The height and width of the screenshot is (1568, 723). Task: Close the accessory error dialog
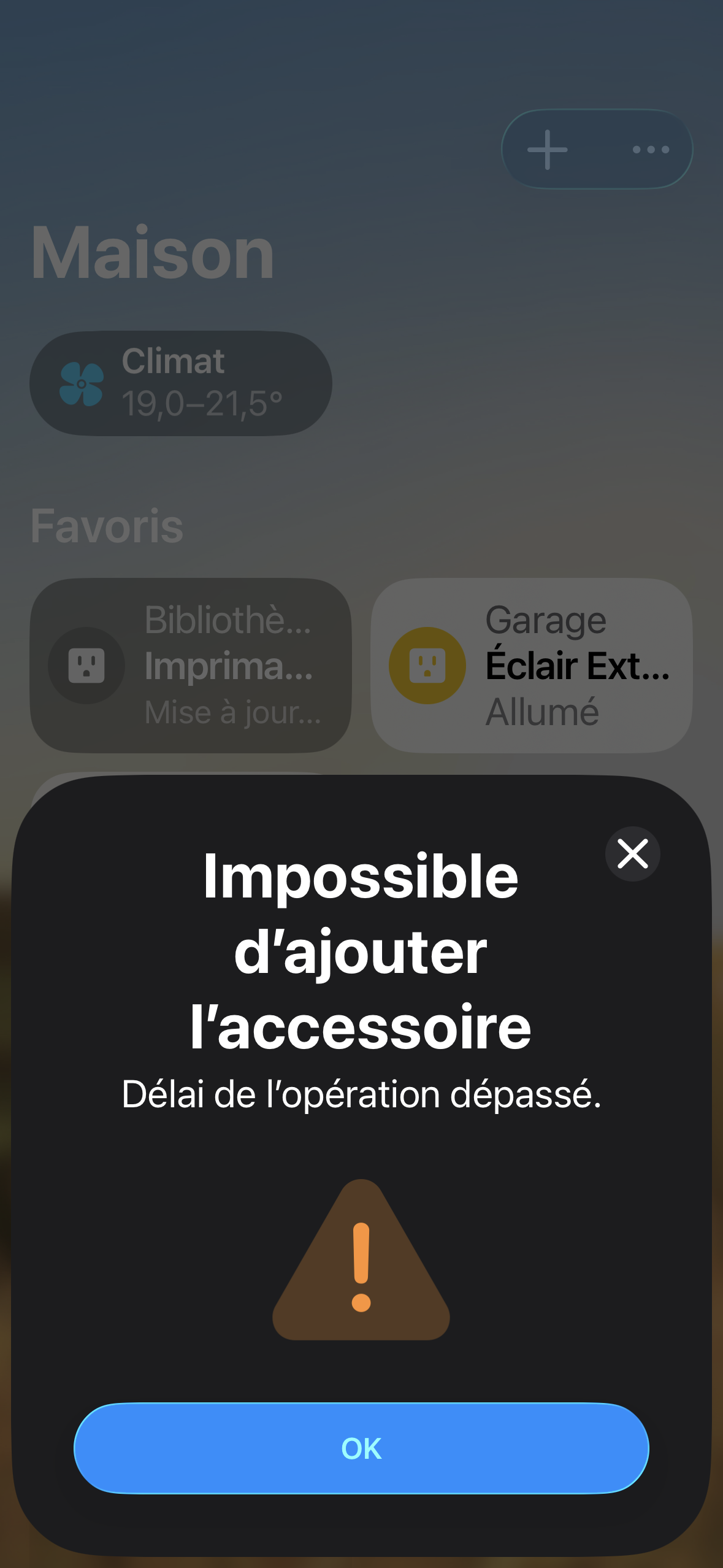tap(632, 853)
